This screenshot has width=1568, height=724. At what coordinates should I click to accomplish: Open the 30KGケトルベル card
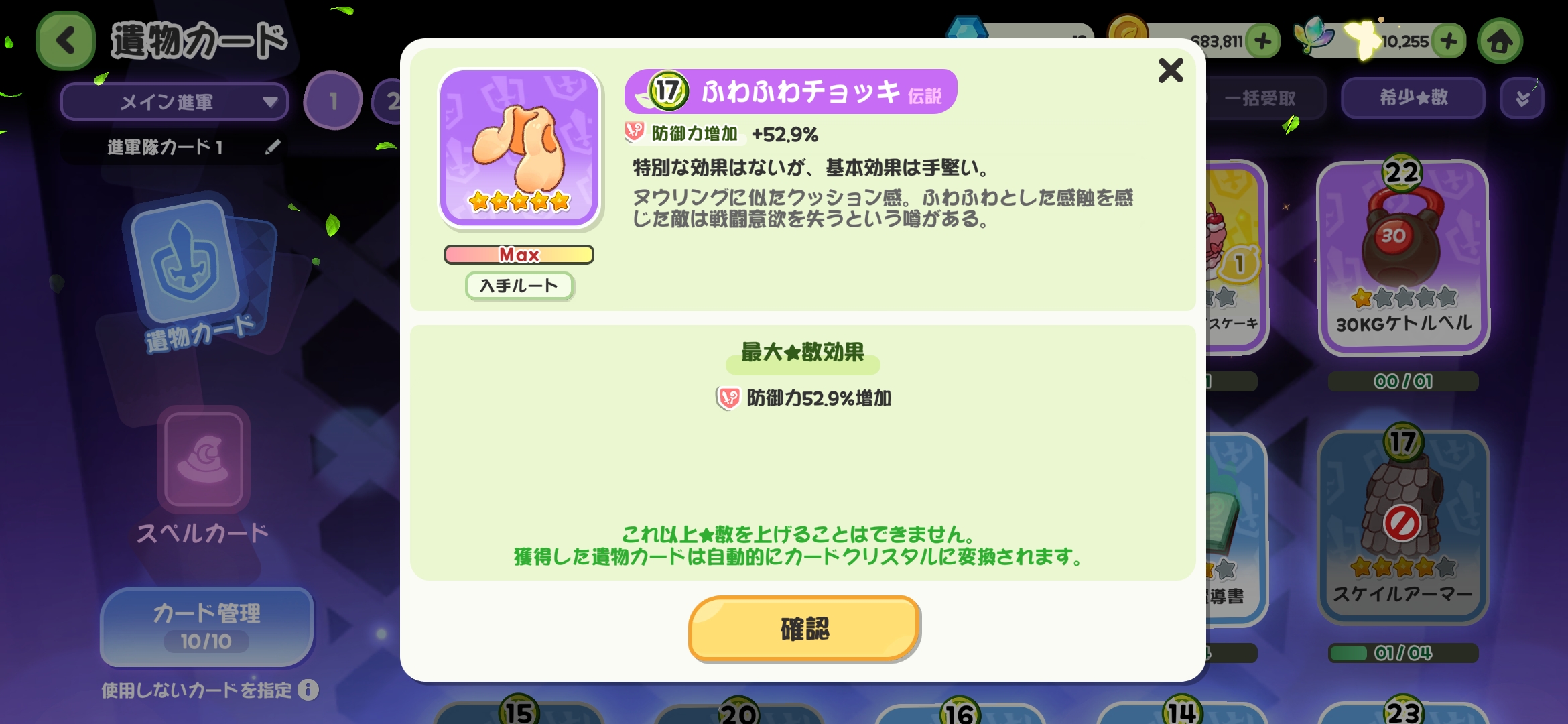pyautogui.click(x=1402, y=258)
